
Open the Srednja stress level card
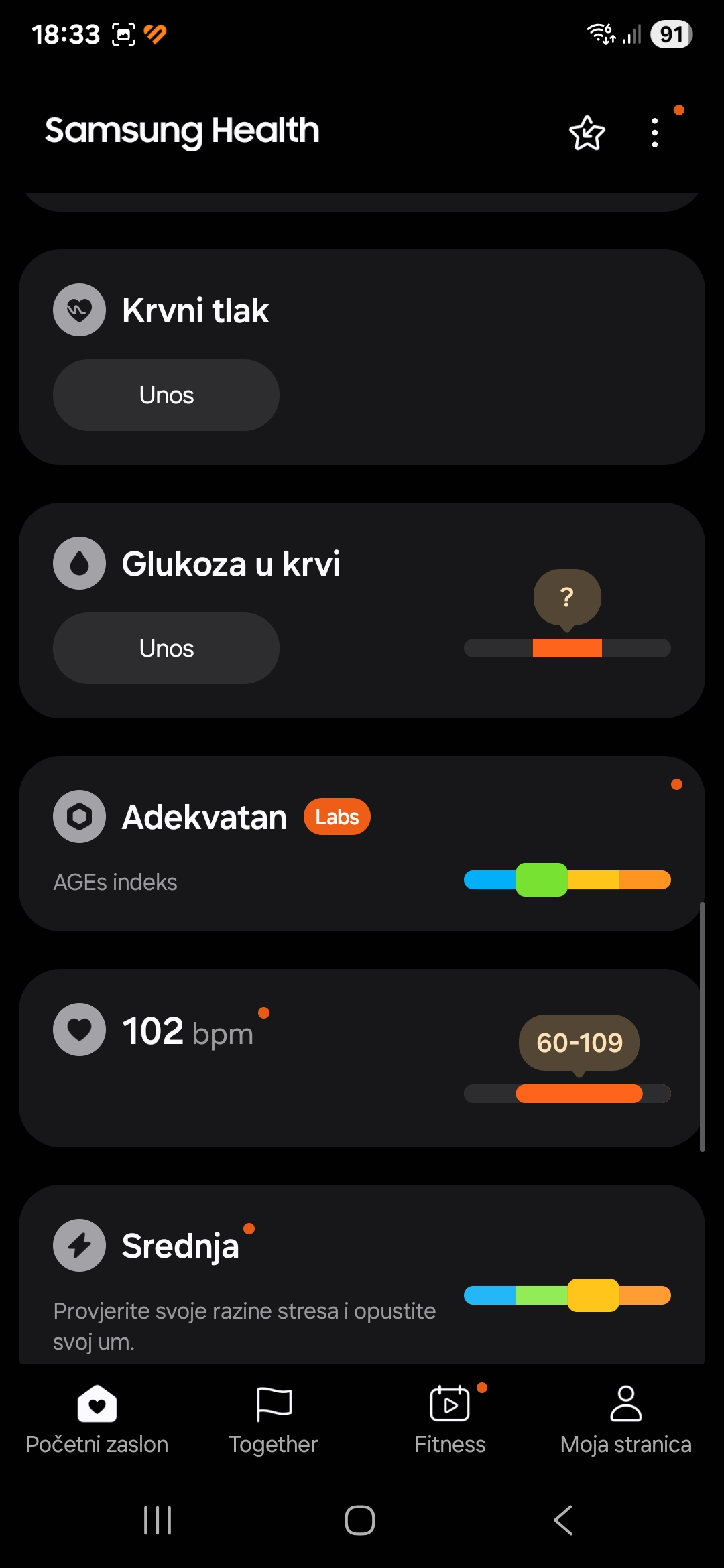[x=362, y=1275]
